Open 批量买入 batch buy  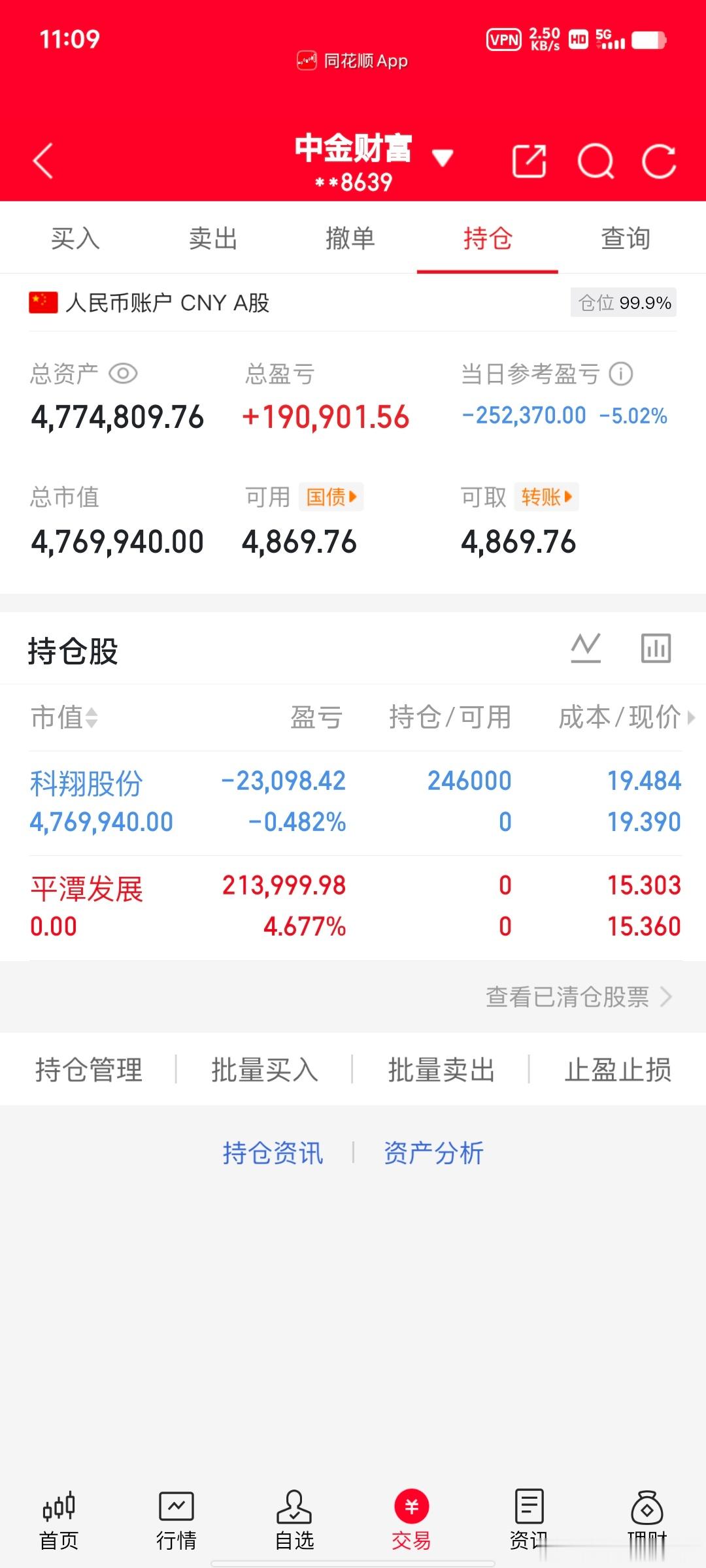[x=265, y=1070]
